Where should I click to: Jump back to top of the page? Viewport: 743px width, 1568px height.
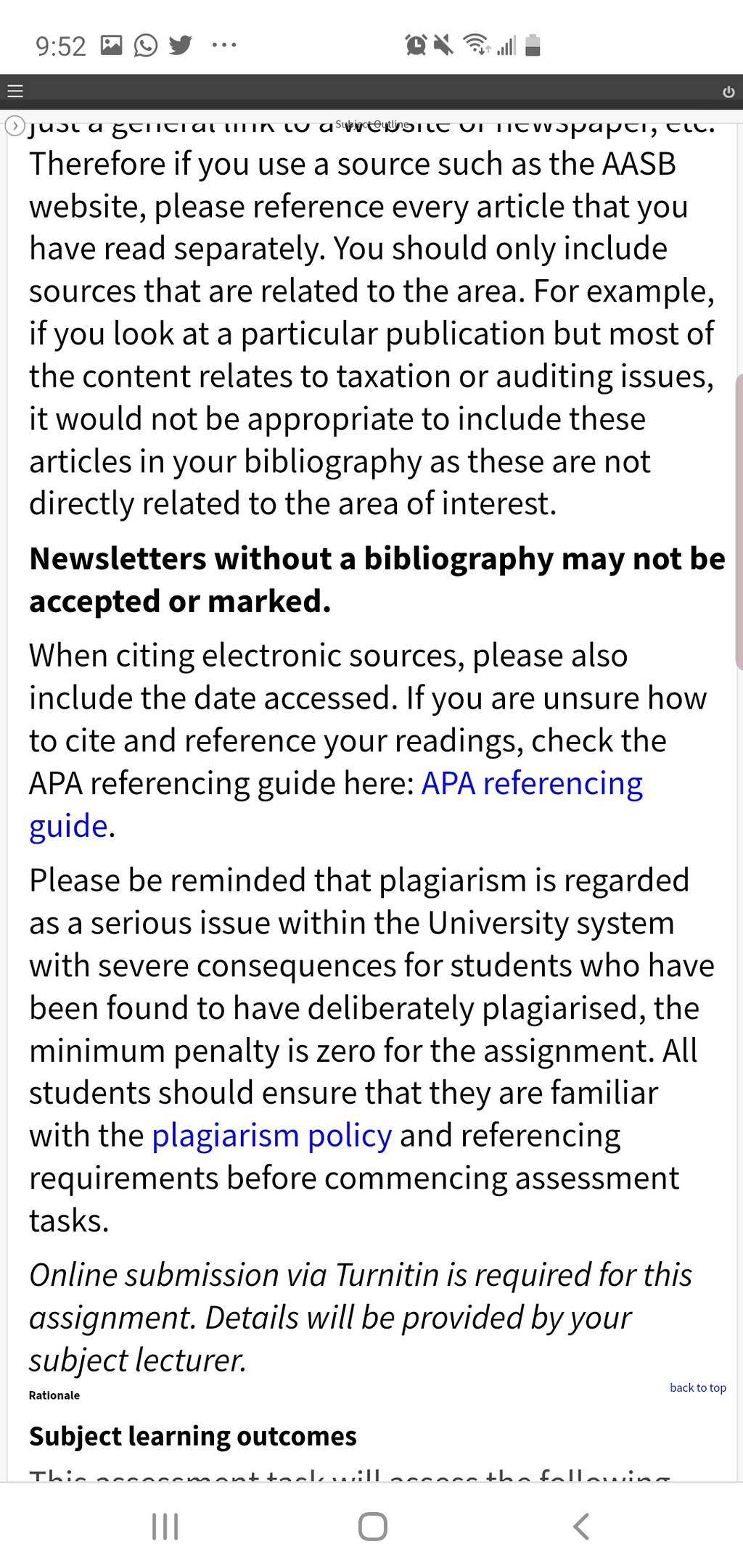tap(697, 1387)
